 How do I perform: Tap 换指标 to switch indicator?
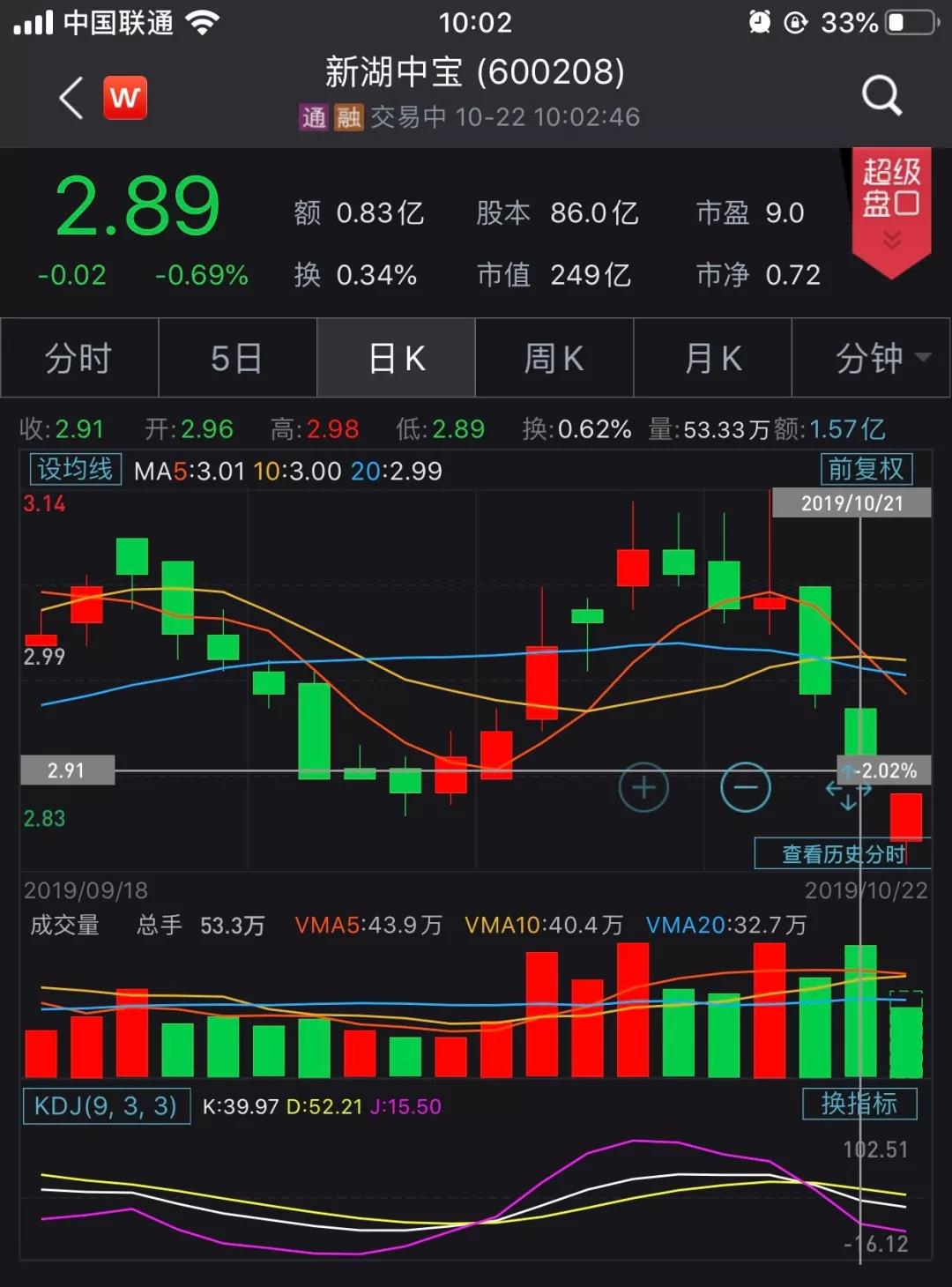tap(859, 1104)
